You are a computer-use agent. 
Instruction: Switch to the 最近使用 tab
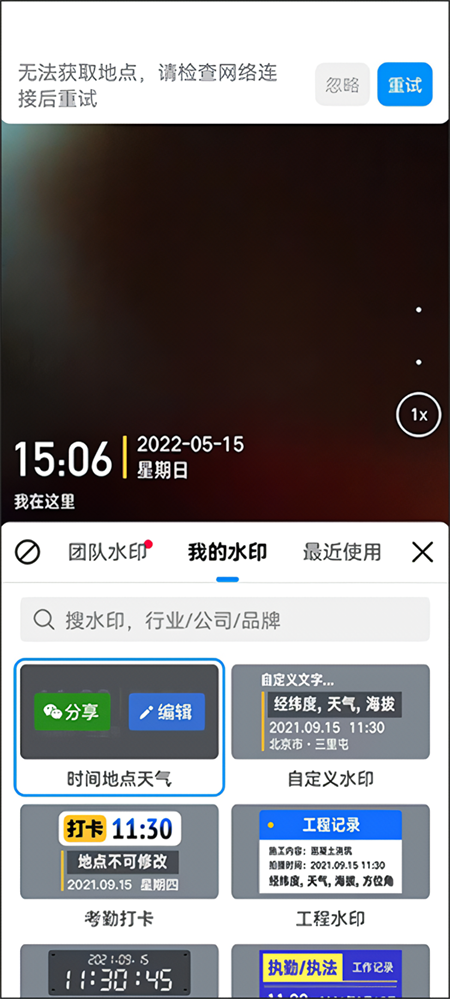click(x=342, y=552)
